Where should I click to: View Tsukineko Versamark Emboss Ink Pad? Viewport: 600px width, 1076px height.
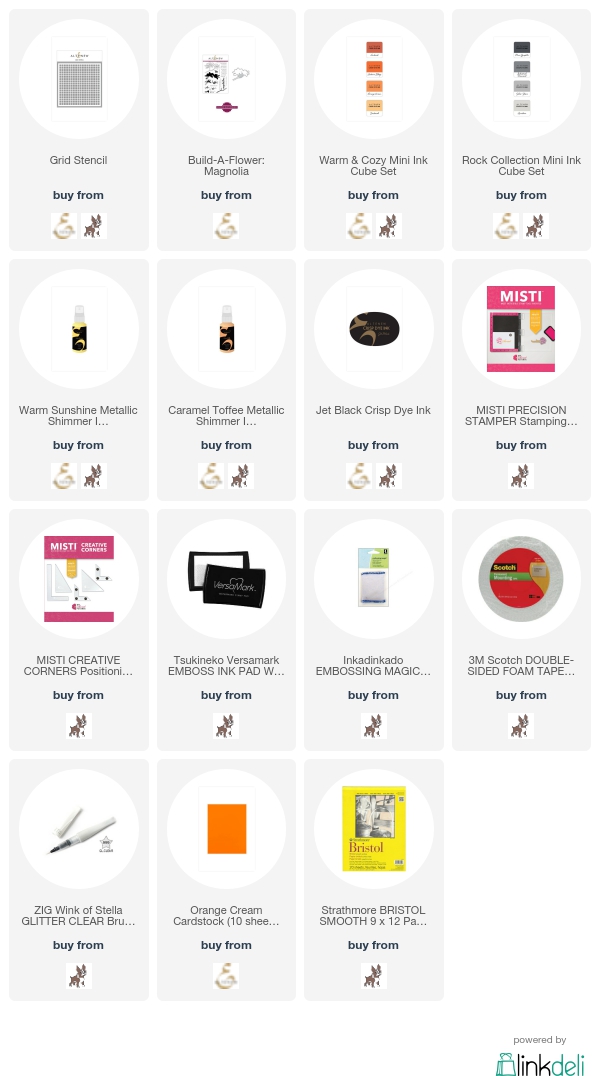click(x=226, y=580)
